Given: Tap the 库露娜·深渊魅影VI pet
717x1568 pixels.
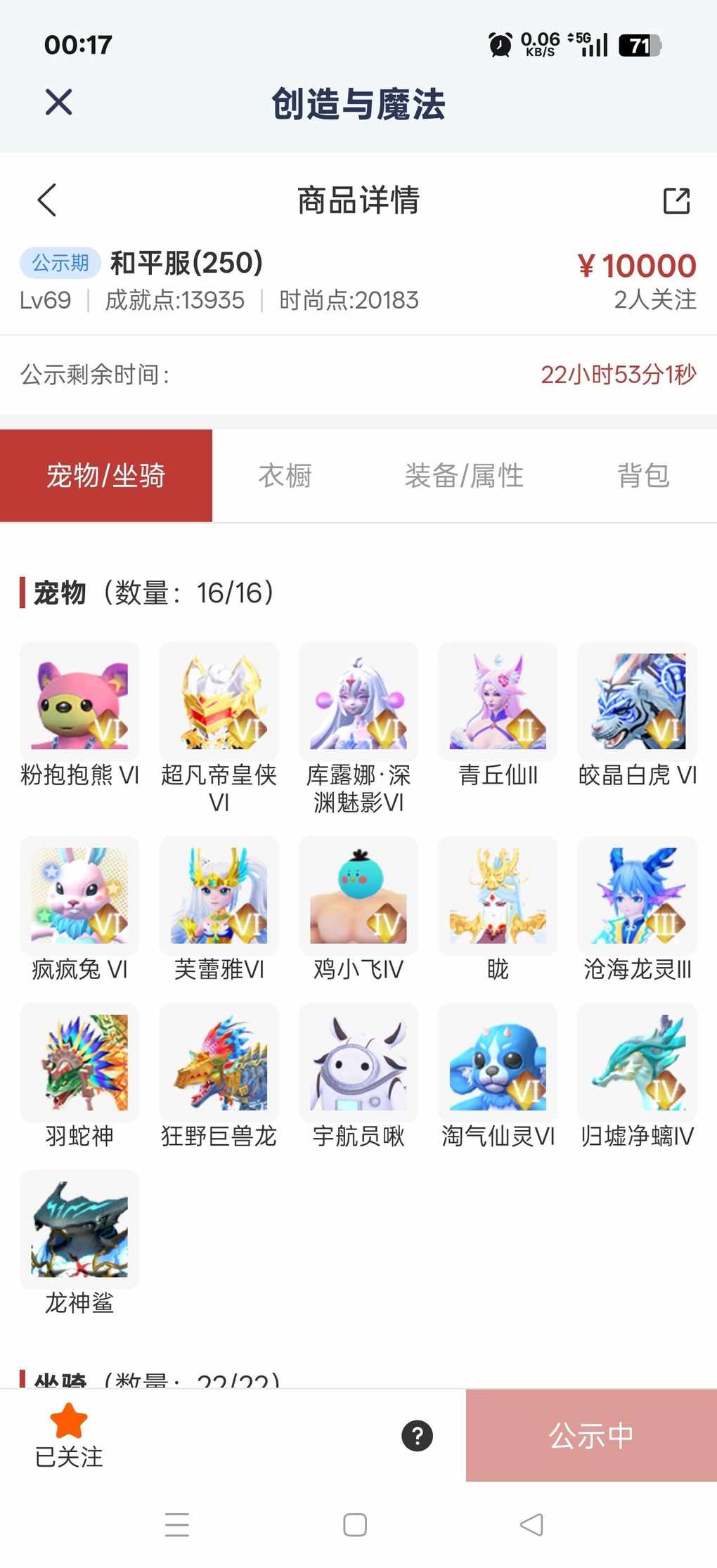Looking at the screenshot, I should coord(358,701).
